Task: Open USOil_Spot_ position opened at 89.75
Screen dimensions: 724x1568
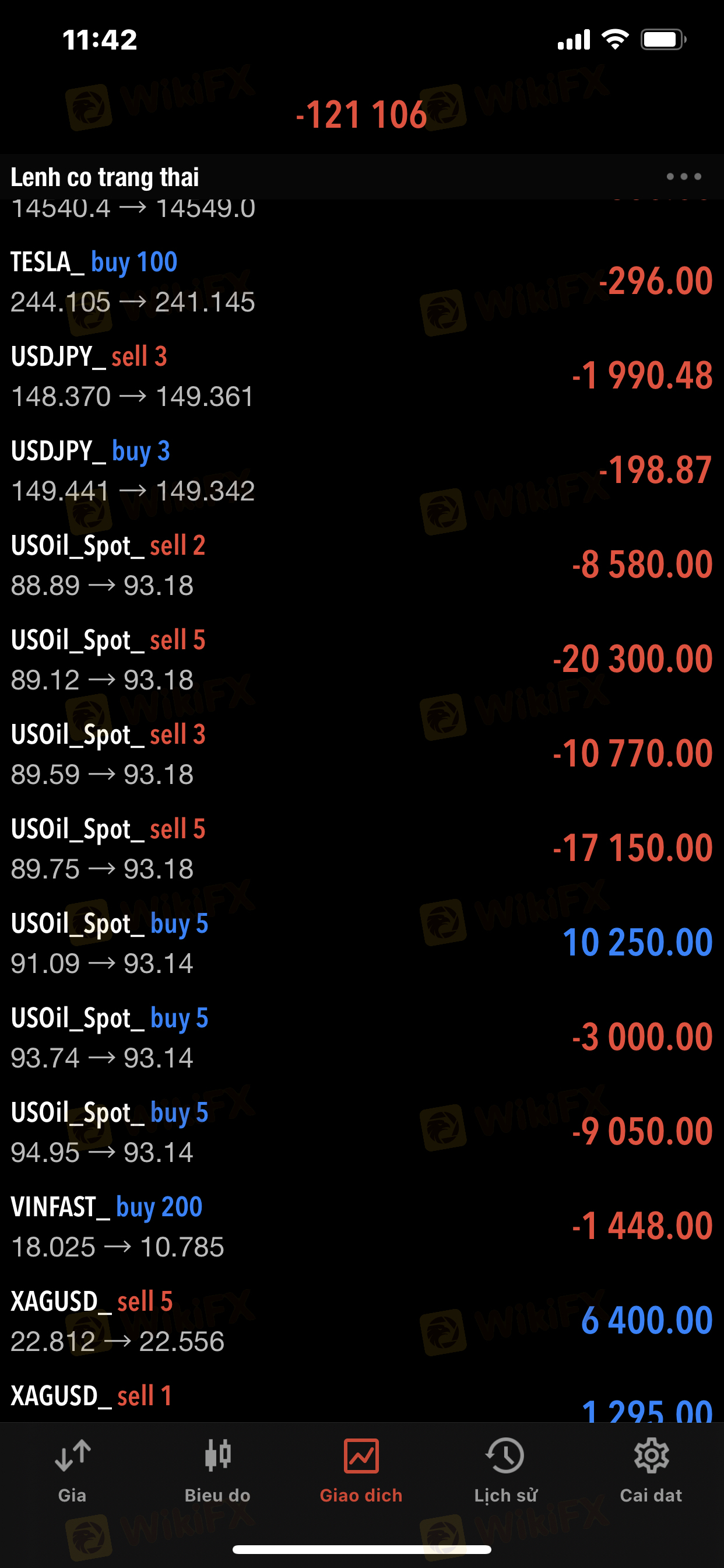Action: tap(362, 849)
